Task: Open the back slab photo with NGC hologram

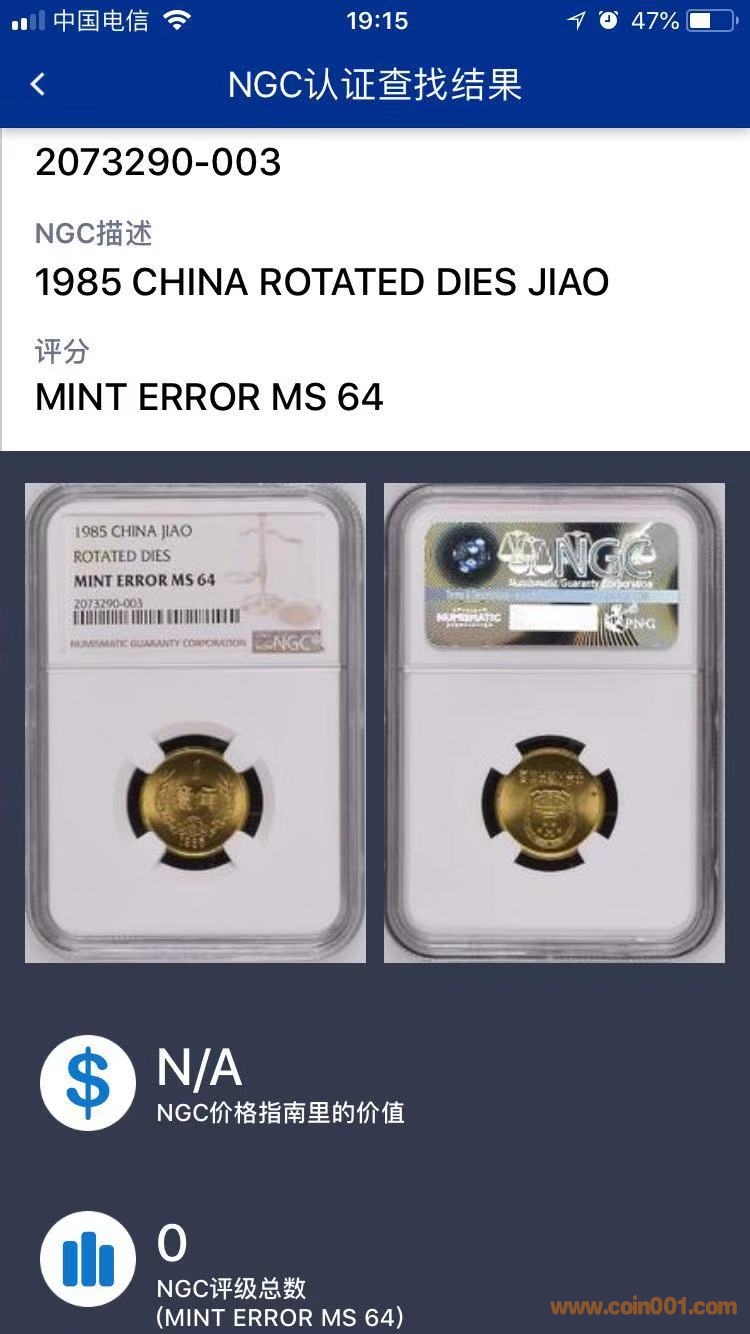Action: point(554,722)
